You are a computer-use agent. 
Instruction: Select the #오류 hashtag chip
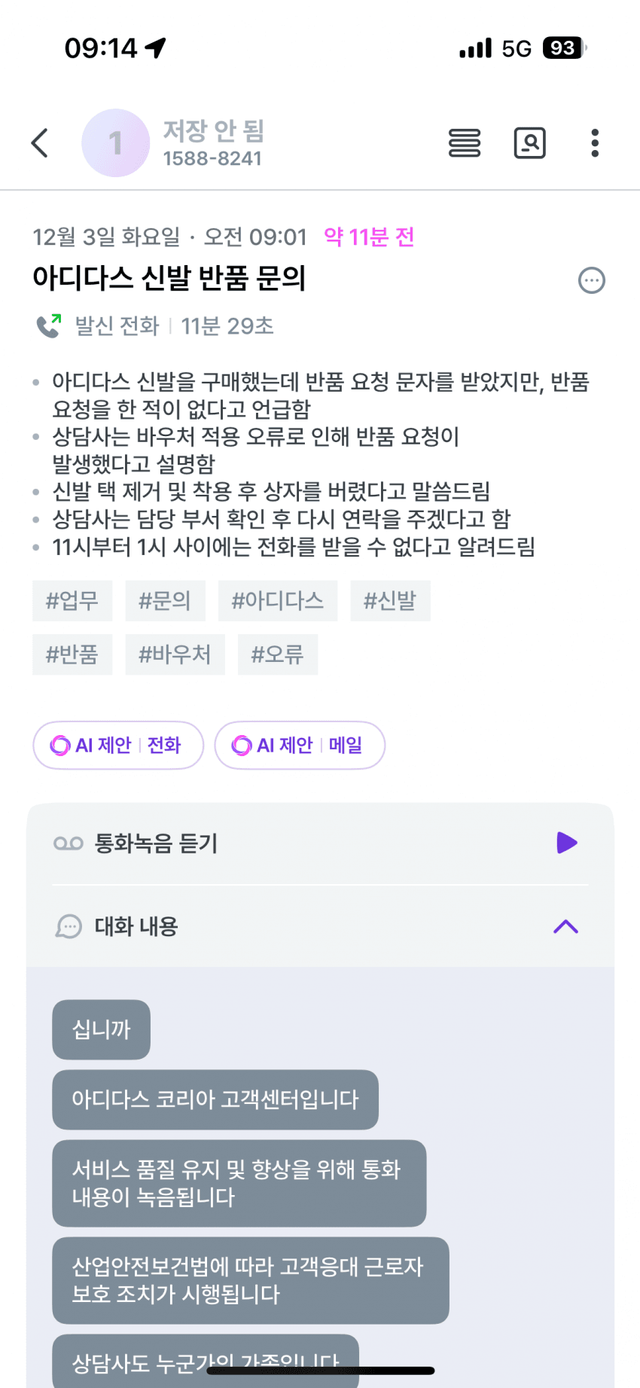(277, 655)
